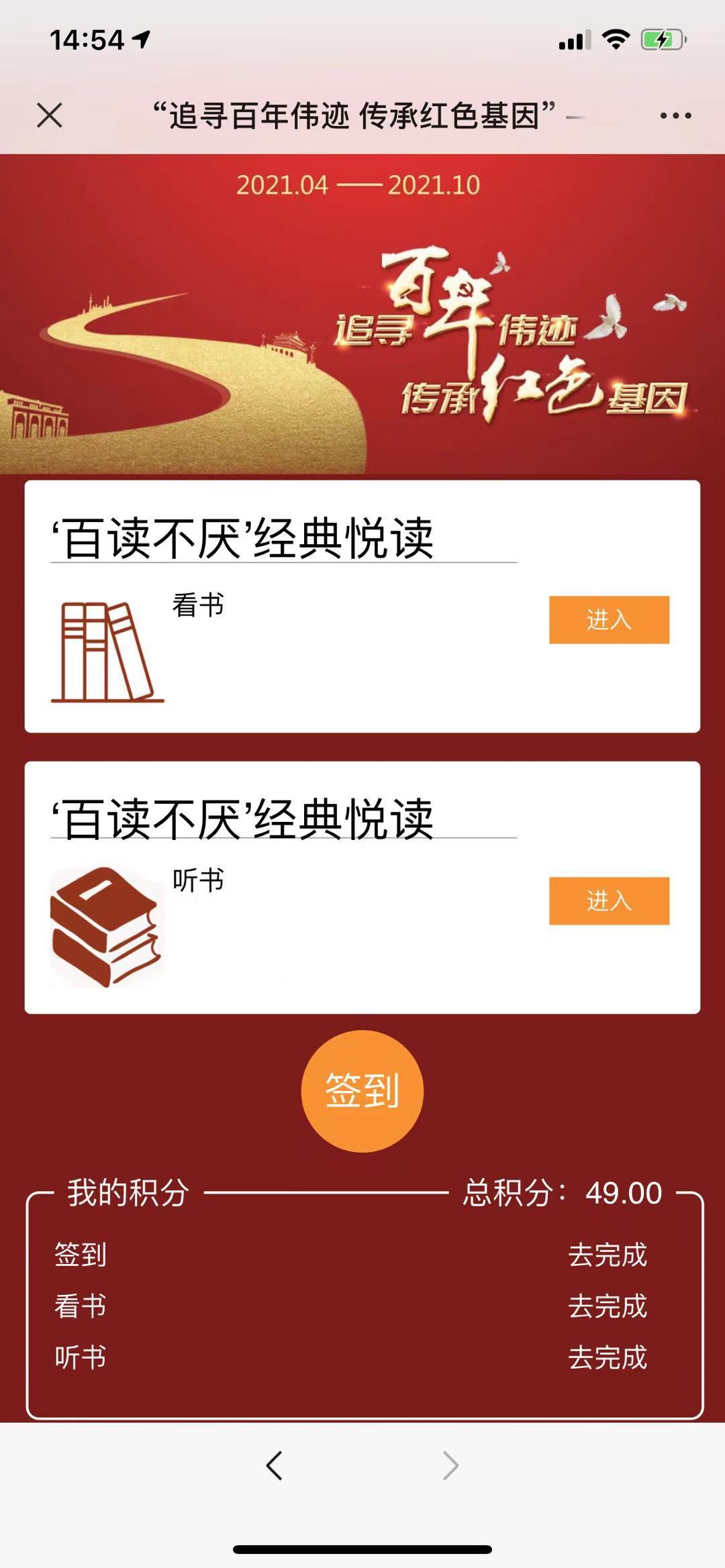Tap the orange 签到 check-in button
Image resolution: width=725 pixels, height=1568 pixels.
tap(362, 1091)
